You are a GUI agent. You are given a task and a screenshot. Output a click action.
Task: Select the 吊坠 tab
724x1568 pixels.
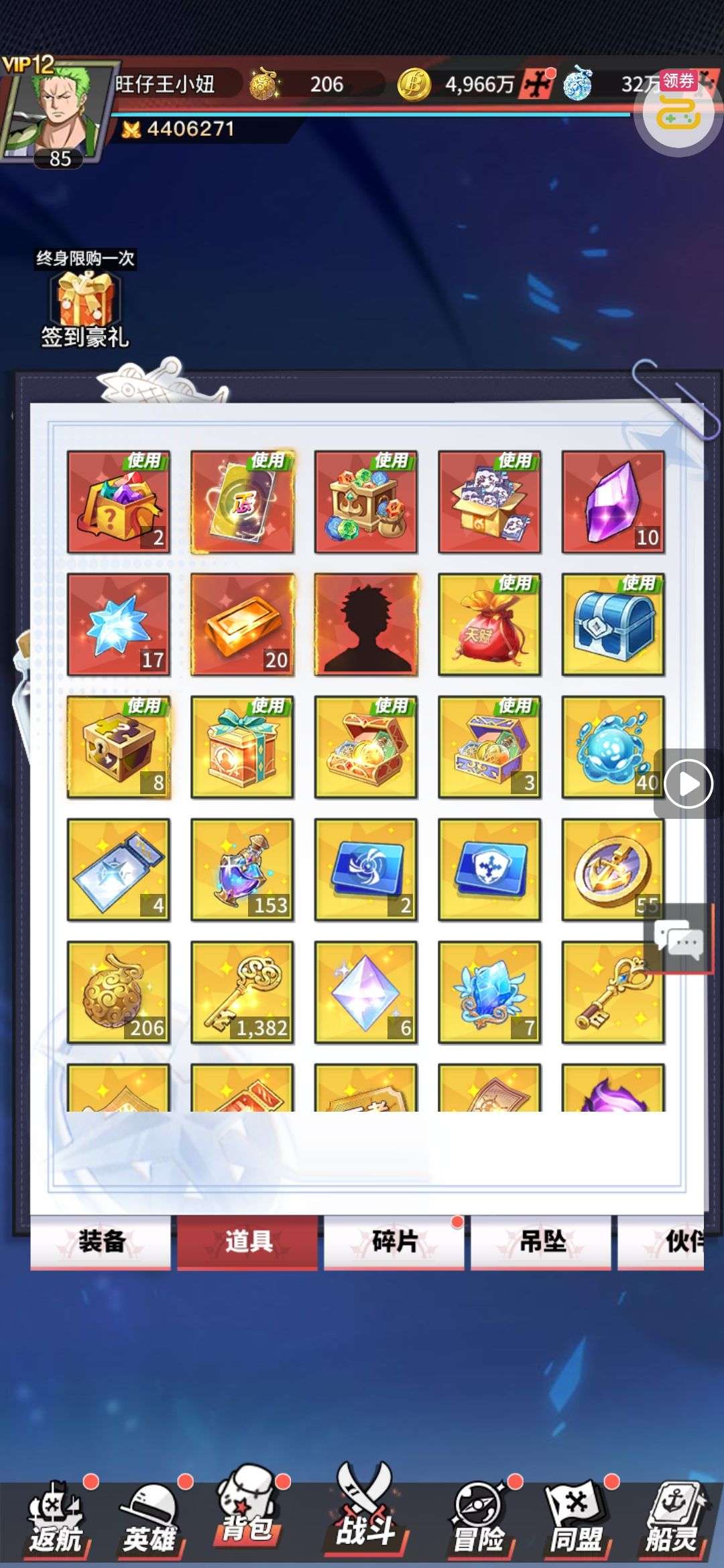point(541,1241)
